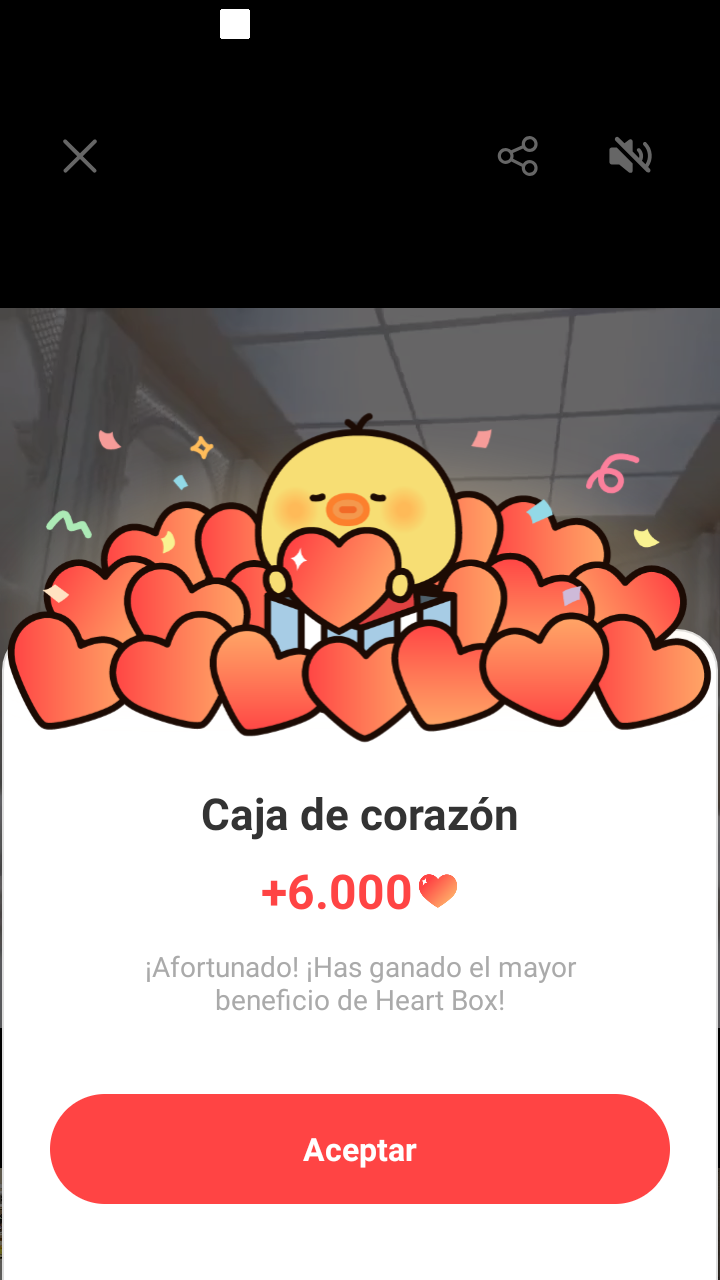This screenshot has height=1280, width=720.
Task: Close the screen with the X icon
Action: (x=80, y=156)
